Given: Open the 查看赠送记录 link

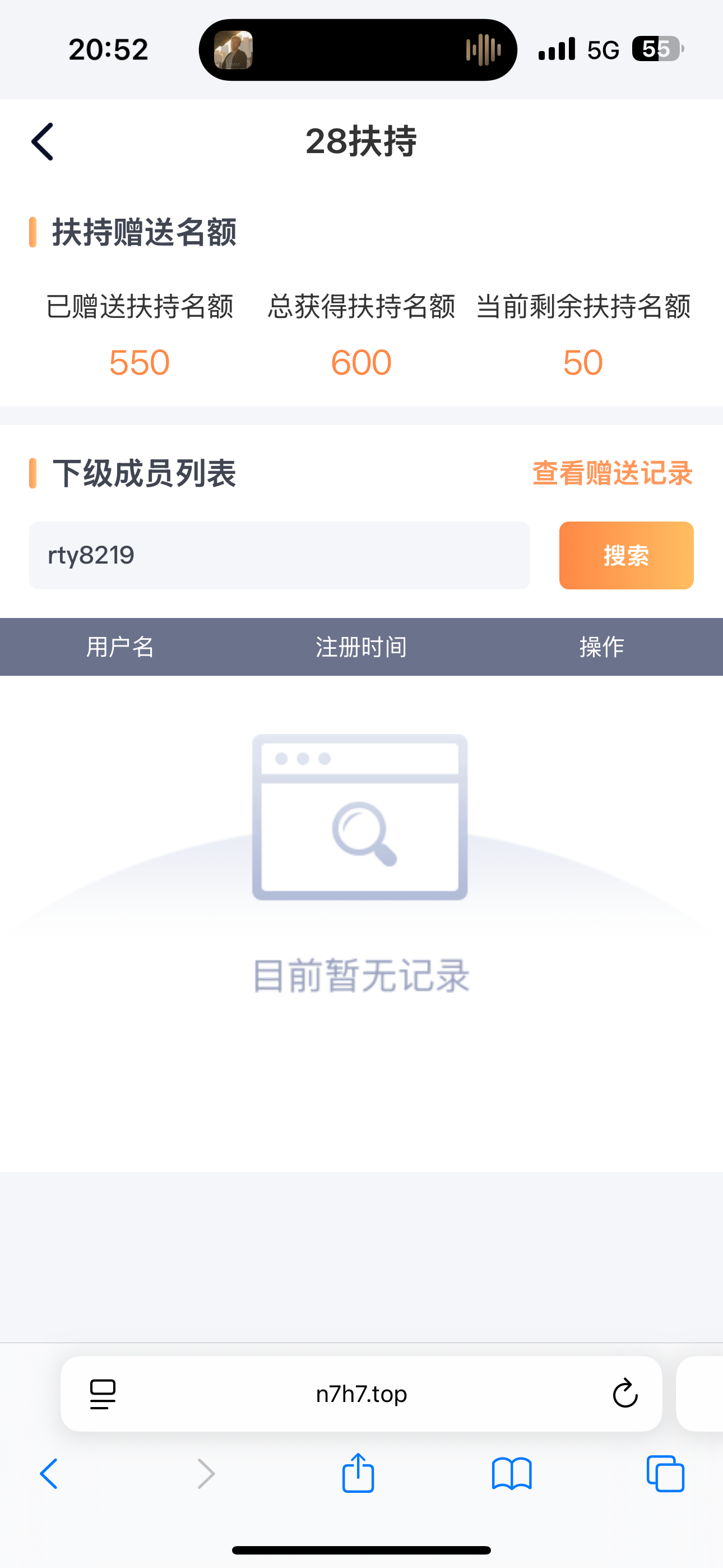Looking at the screenshot, I should point(612,473).
